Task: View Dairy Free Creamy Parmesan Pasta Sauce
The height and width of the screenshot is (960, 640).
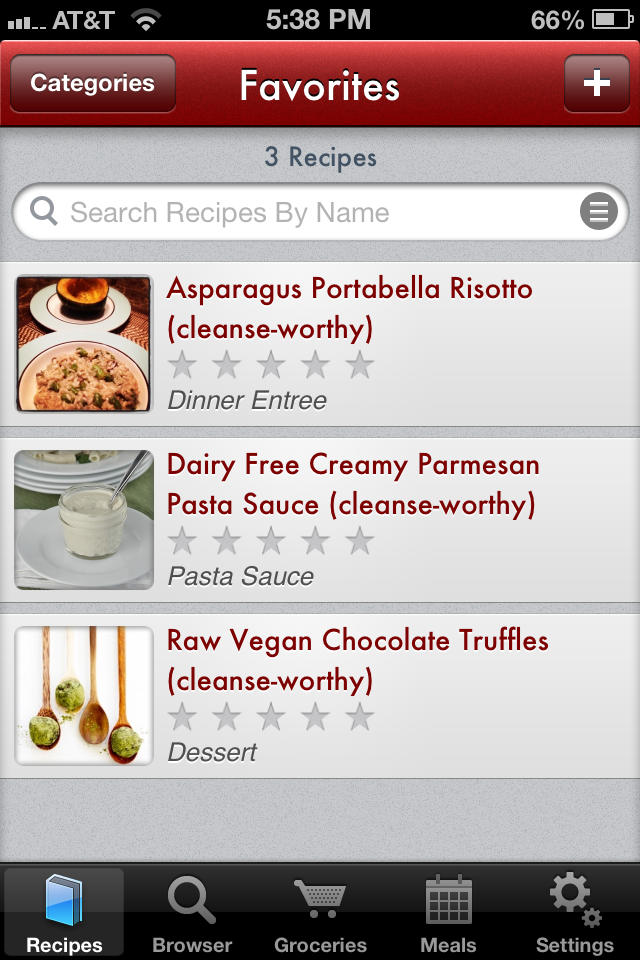Action: point(352,484)
